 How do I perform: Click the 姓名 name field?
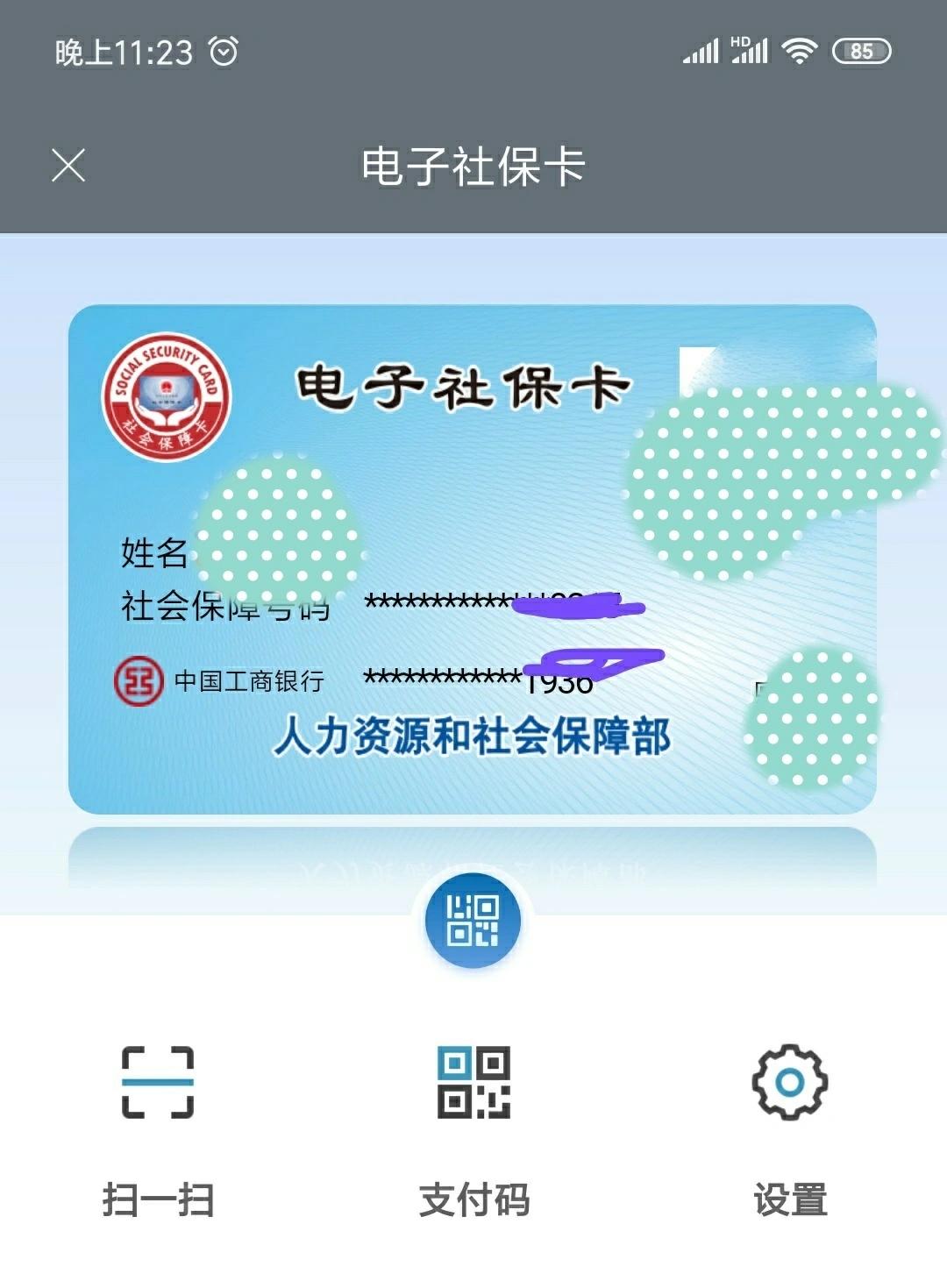pos(153,554)
